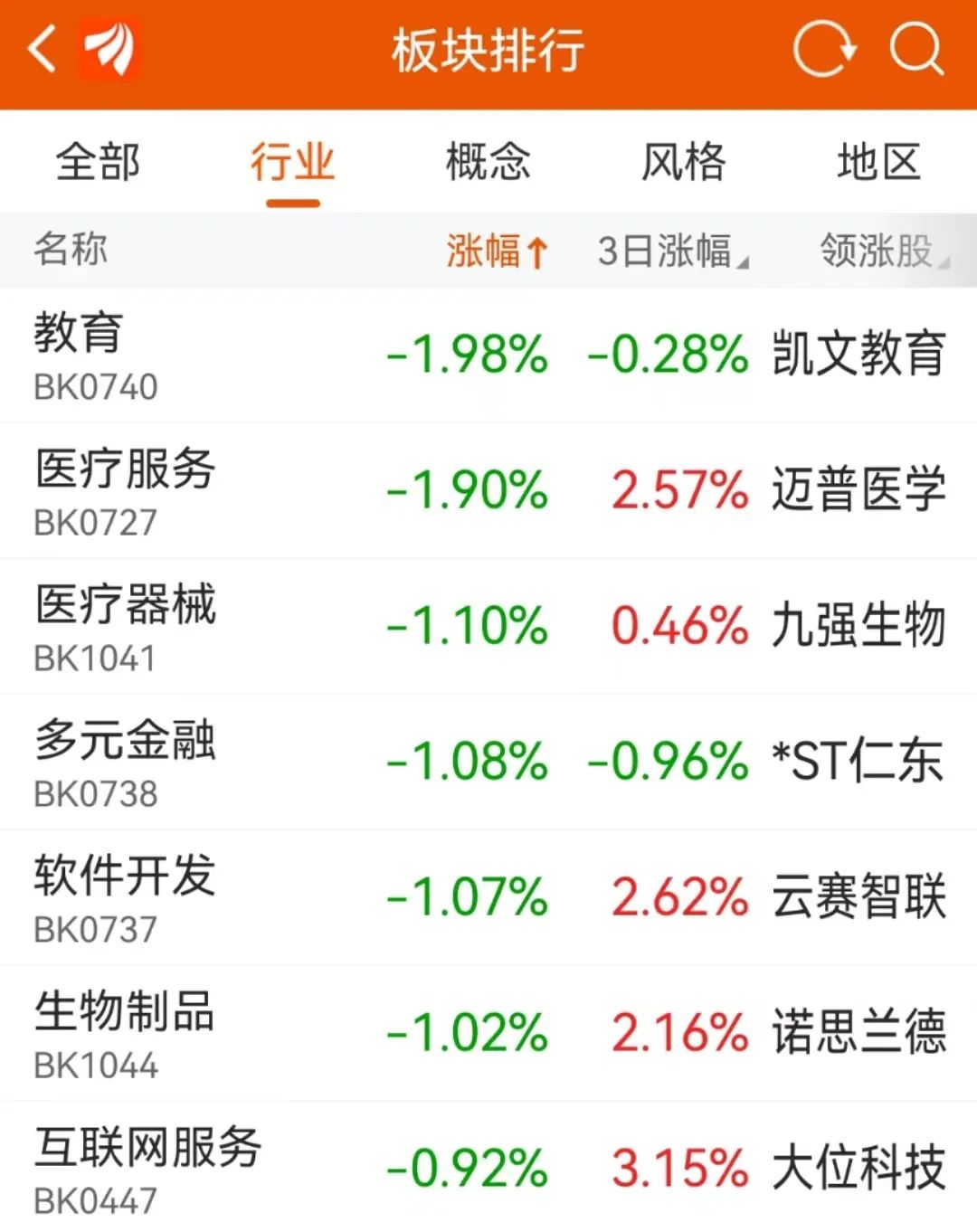Change the 领涨股 column option
The width and height of the screenshot is (977, 1232).
click(882, 251)
